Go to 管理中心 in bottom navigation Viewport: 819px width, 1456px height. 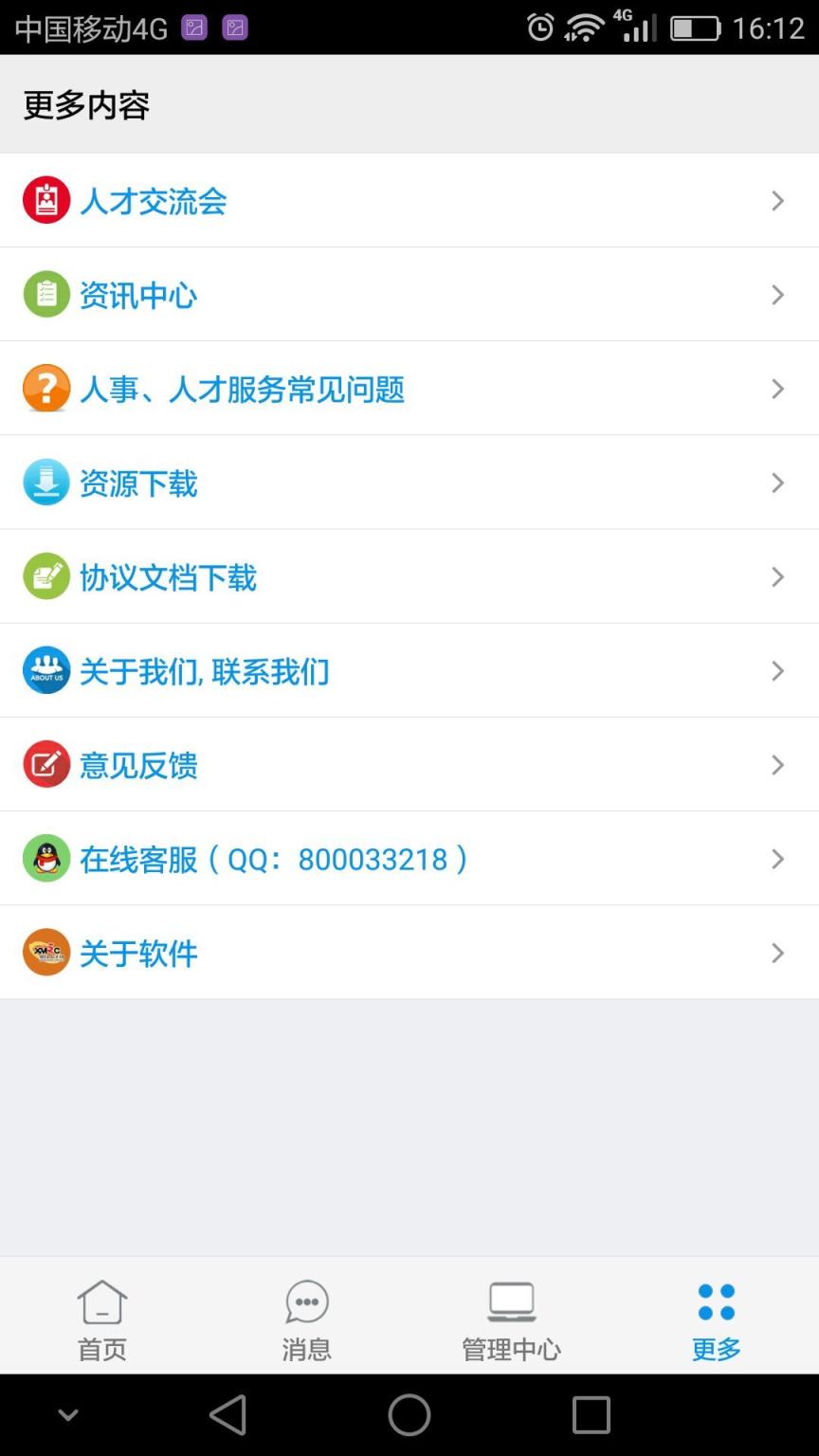[511, 1318]
